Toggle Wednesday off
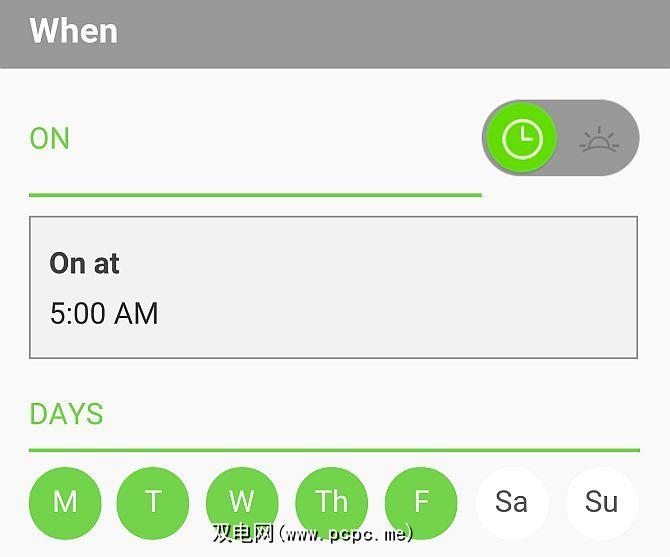Screen dimensions: 670x557 [242, 502]
